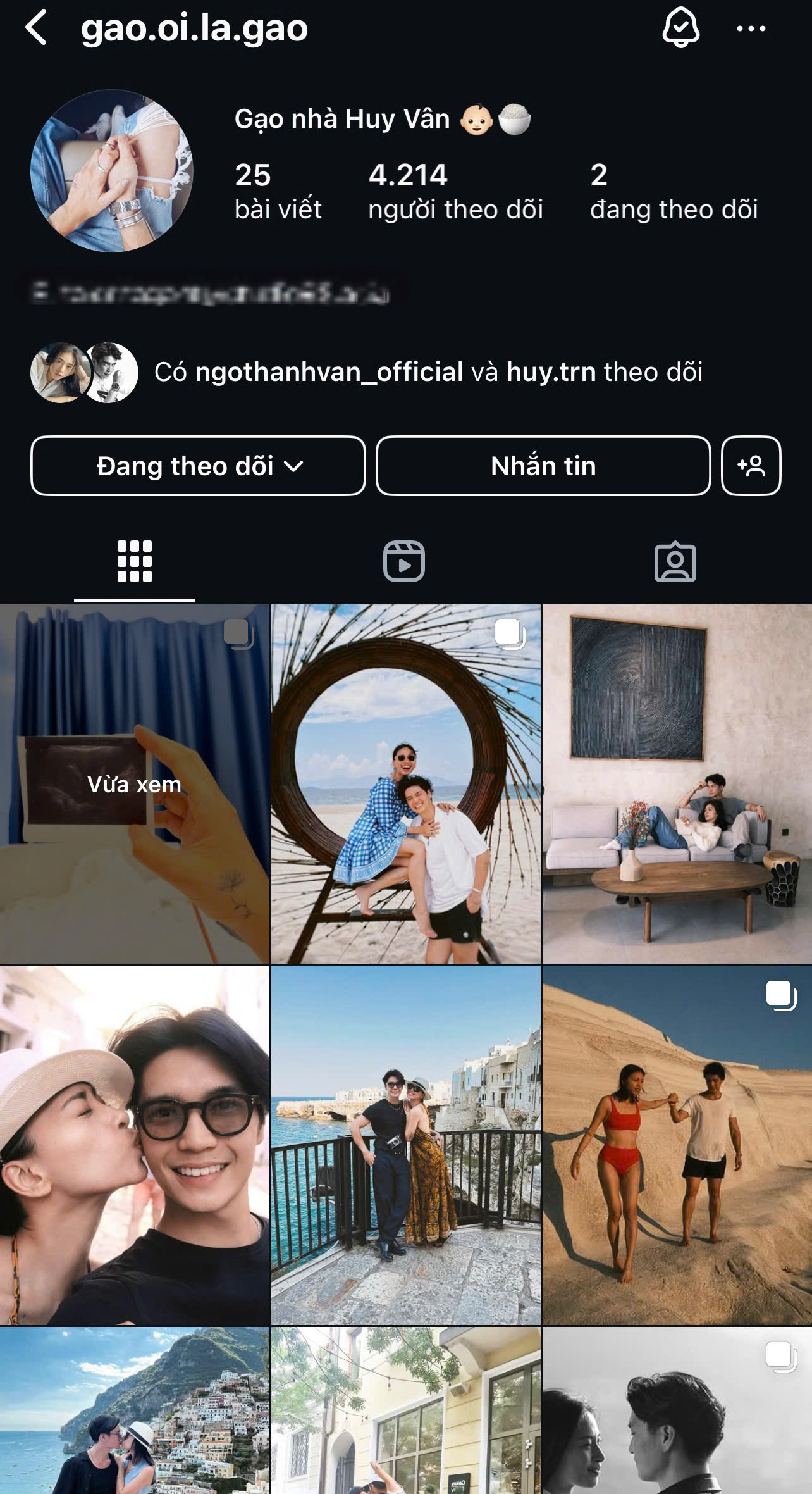Screen dimensions: 812x1494
Task: Open the notification bell settings
Action: click(x=680, y=28)
